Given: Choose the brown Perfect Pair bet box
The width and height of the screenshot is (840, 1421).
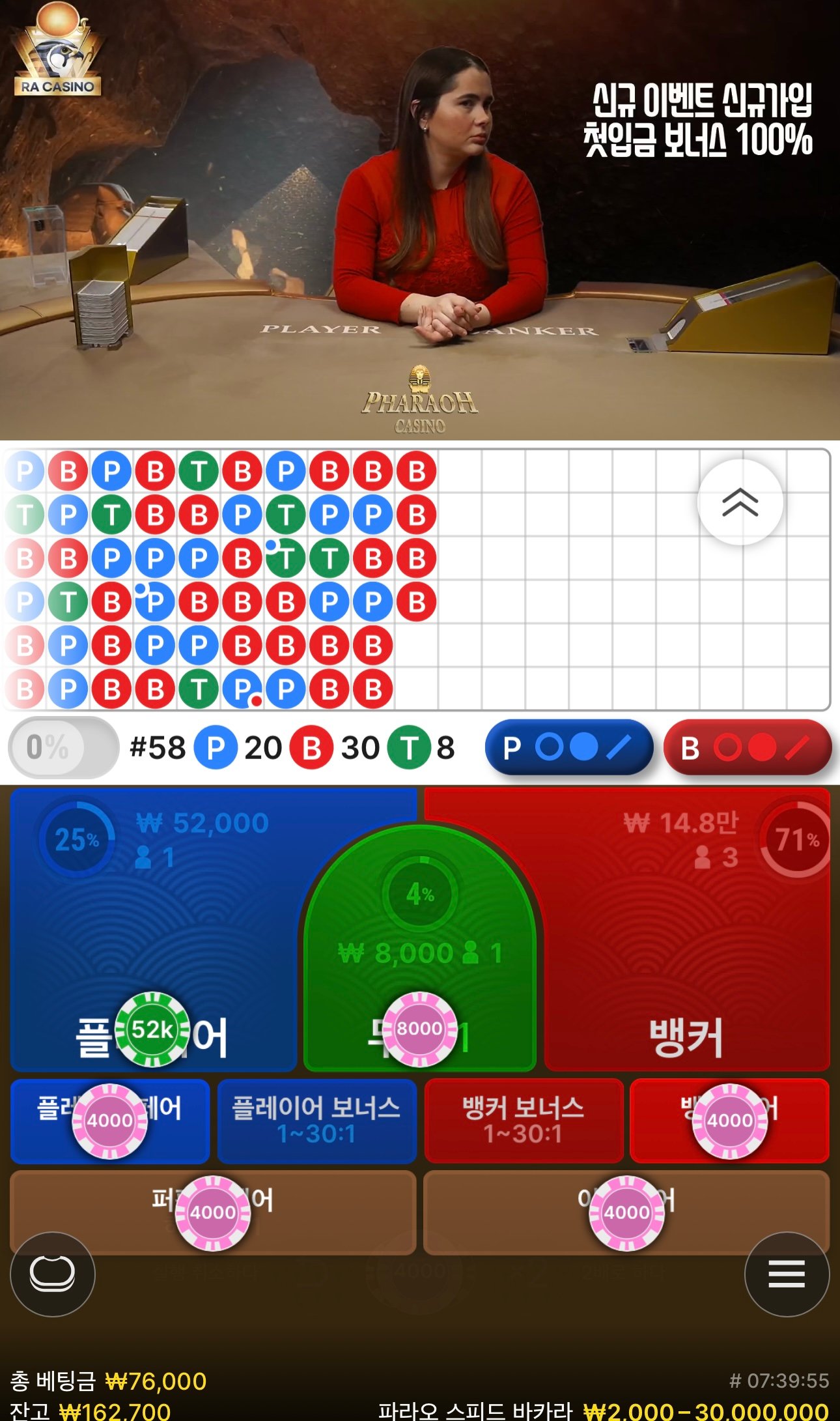Looking at the screenshot, I should 213,1213.
